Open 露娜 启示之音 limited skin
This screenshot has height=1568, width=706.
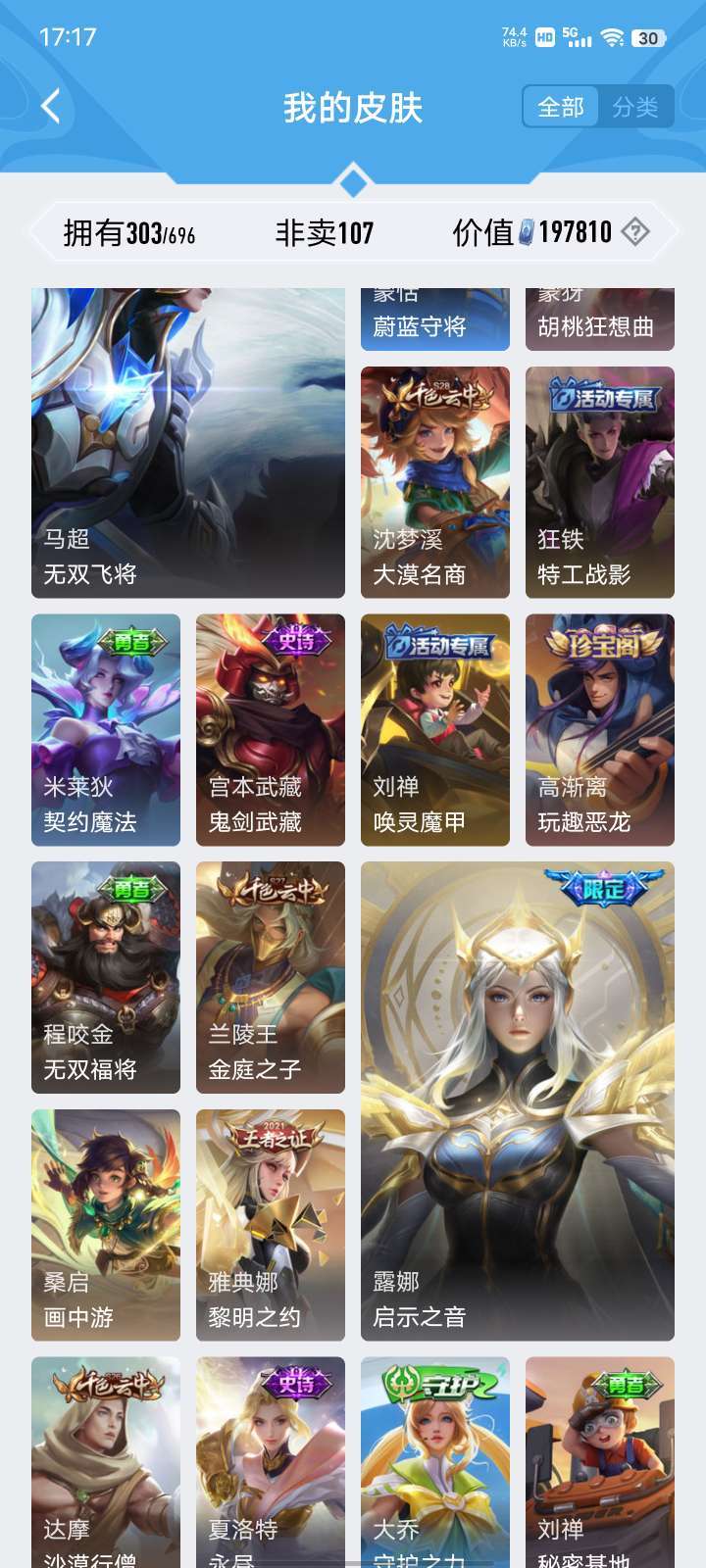click(x=518, y=1102)
